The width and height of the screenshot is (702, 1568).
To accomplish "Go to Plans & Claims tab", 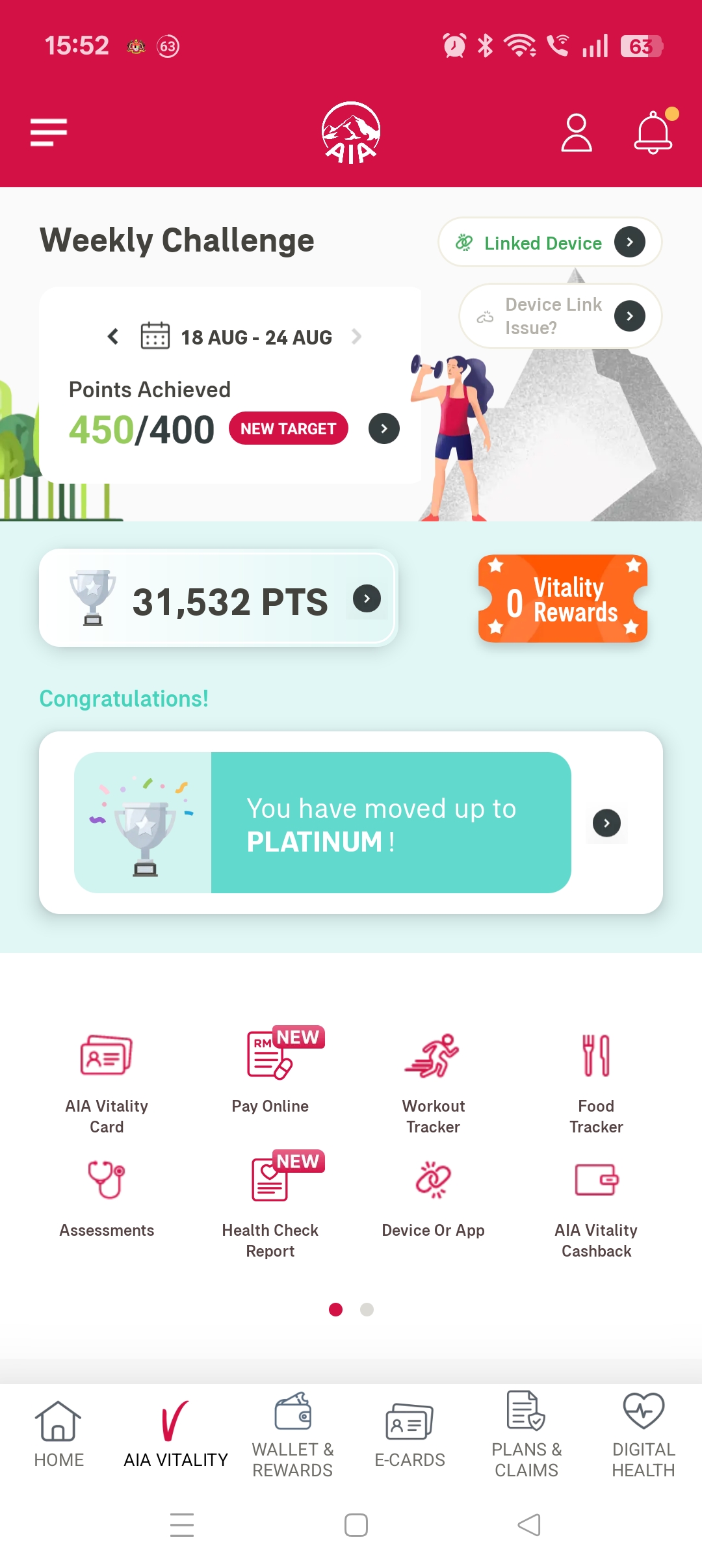I will (x=526, y=1434).
